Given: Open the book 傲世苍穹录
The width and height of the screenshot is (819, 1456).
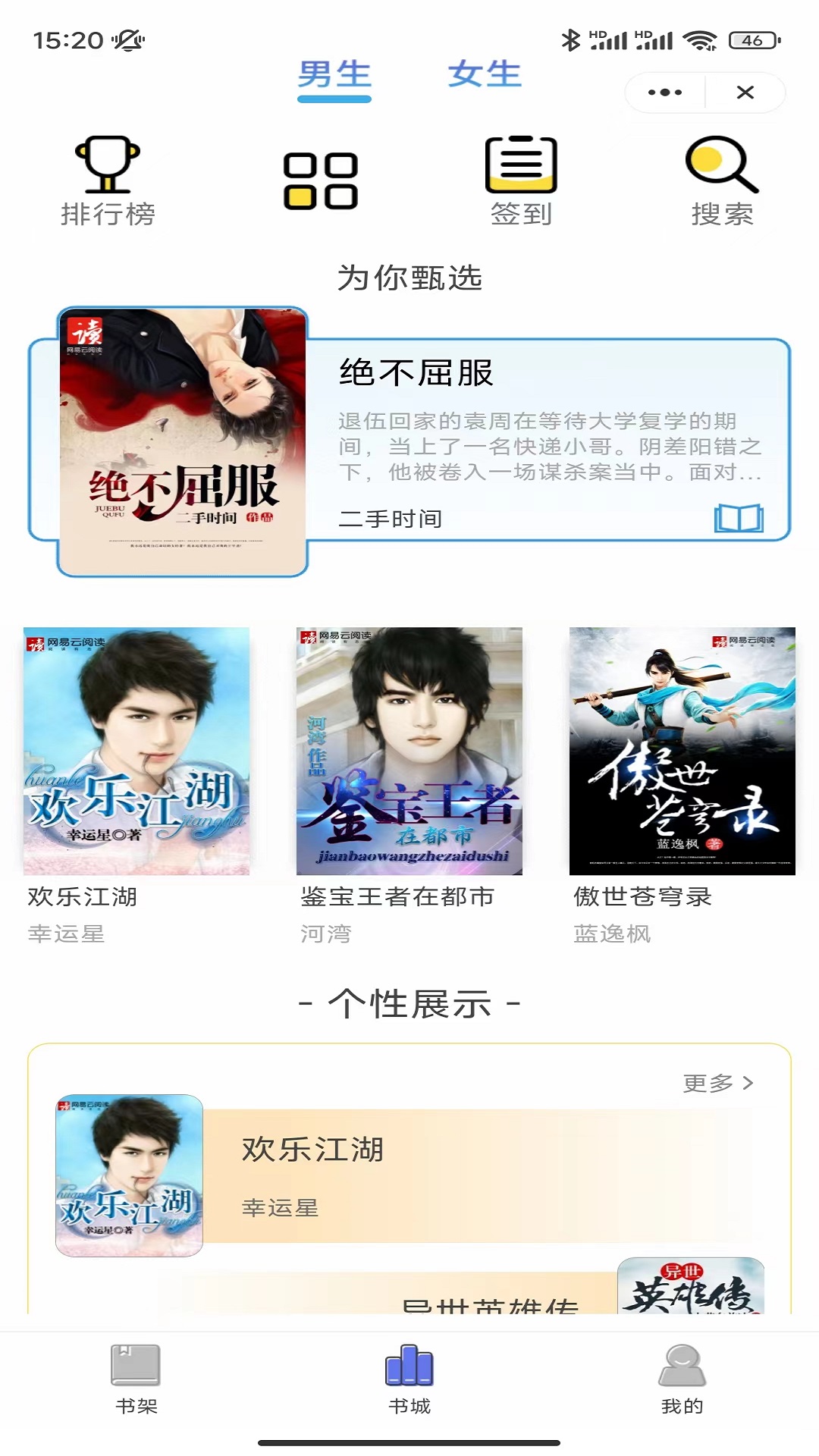Looking at the screenshot, I should pyautogui.click(x=682, y=751).
